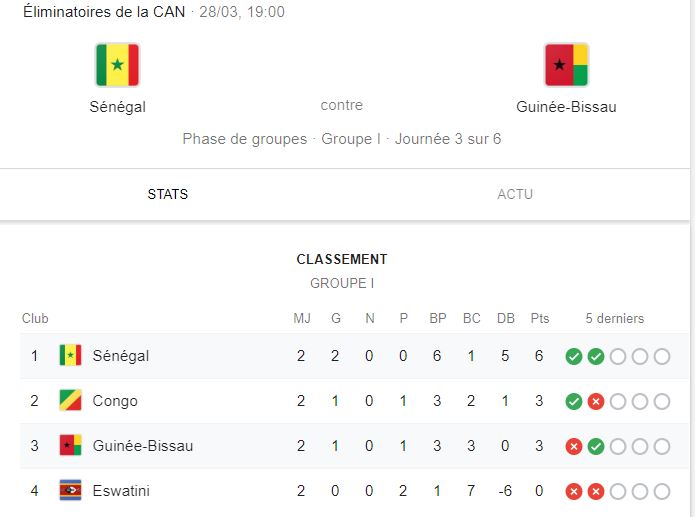The image size is (695, 517).
Task: Open Sénégal team in match header
Action: (x=118, y=78)
